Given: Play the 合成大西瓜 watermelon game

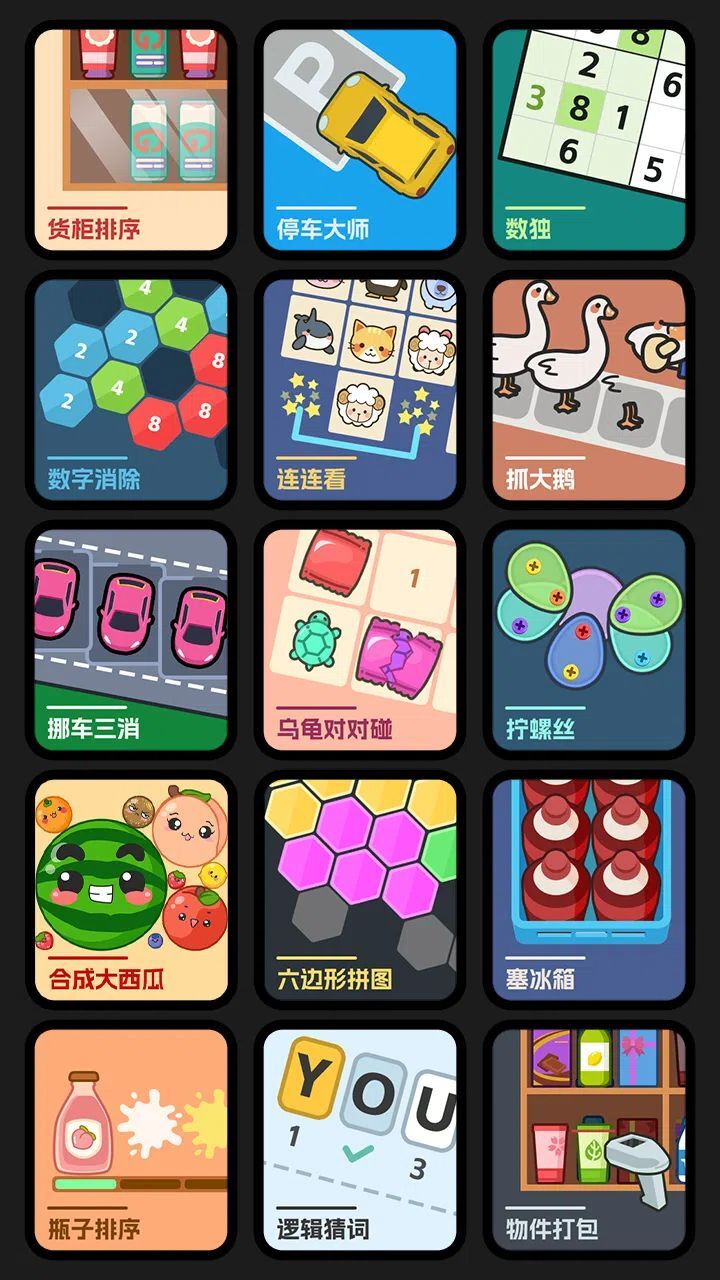Looking at the screenshot, I should [x=131, y=889].
